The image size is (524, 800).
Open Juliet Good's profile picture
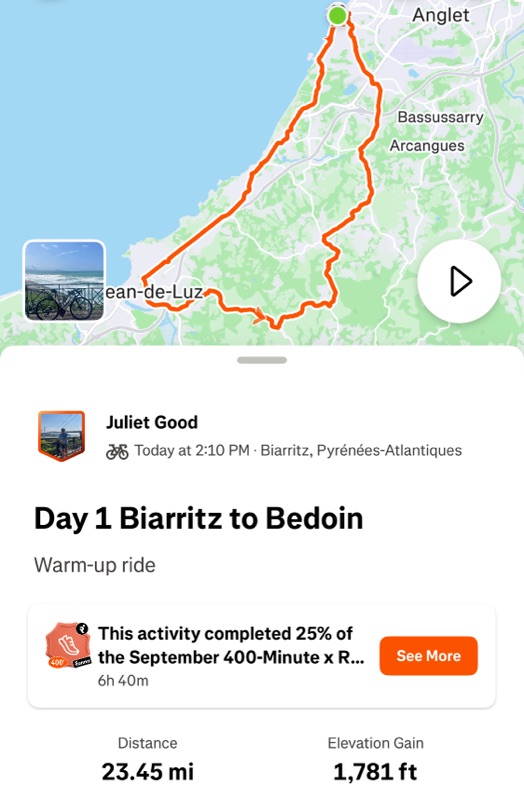click(62, 436)
